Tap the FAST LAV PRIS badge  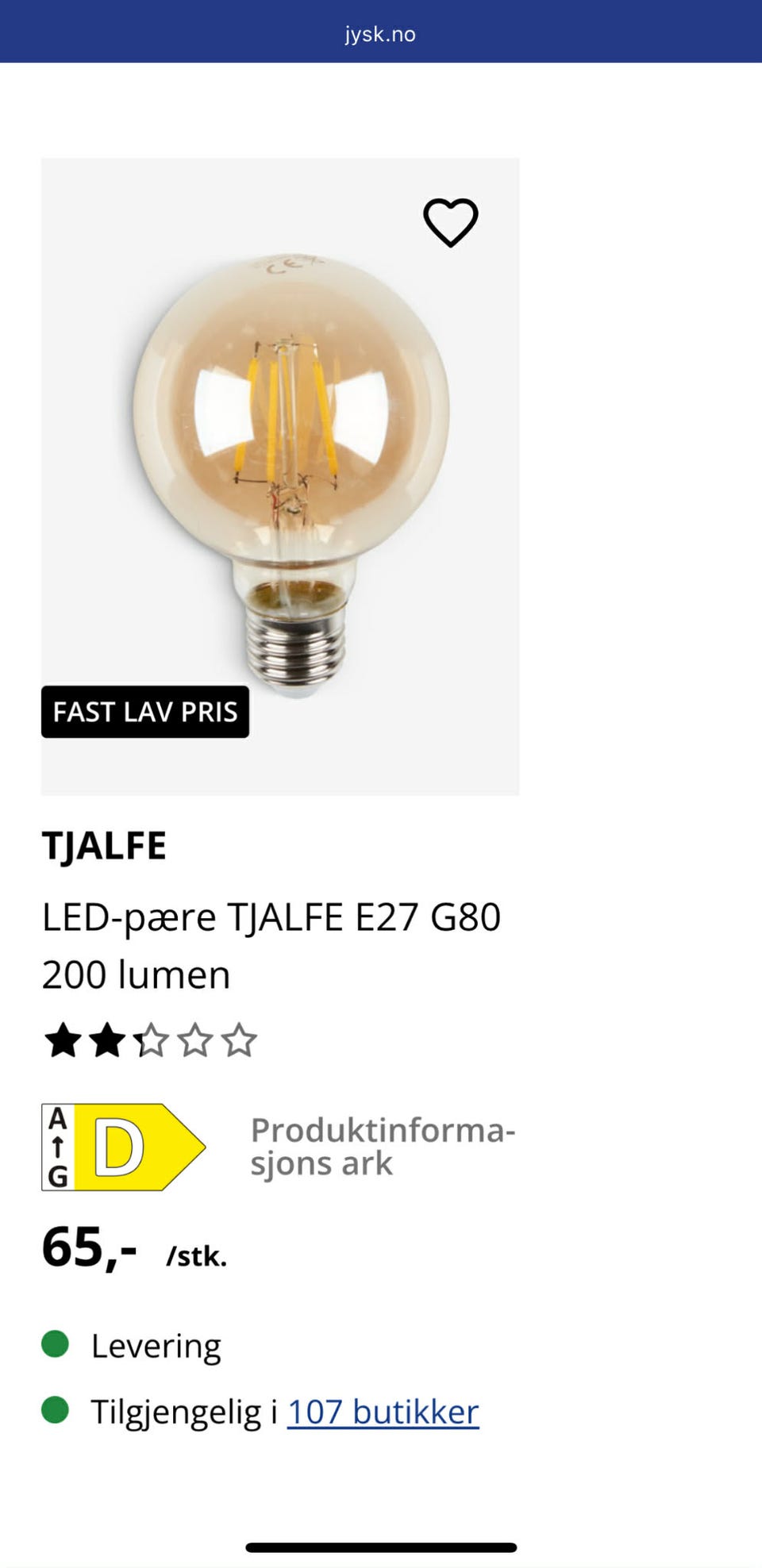tap(144, 712)
